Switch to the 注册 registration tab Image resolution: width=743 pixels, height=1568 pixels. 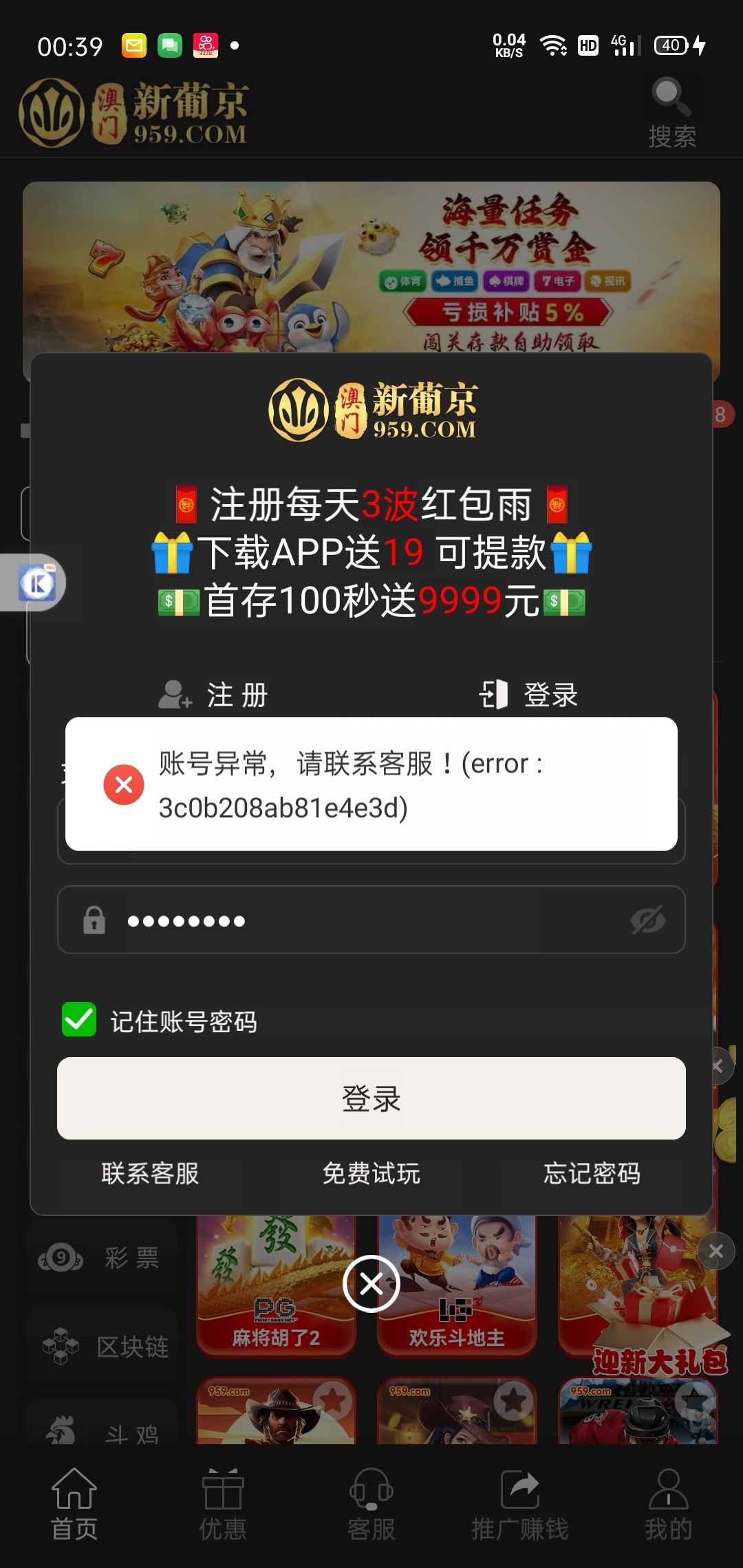pos(213,696)
